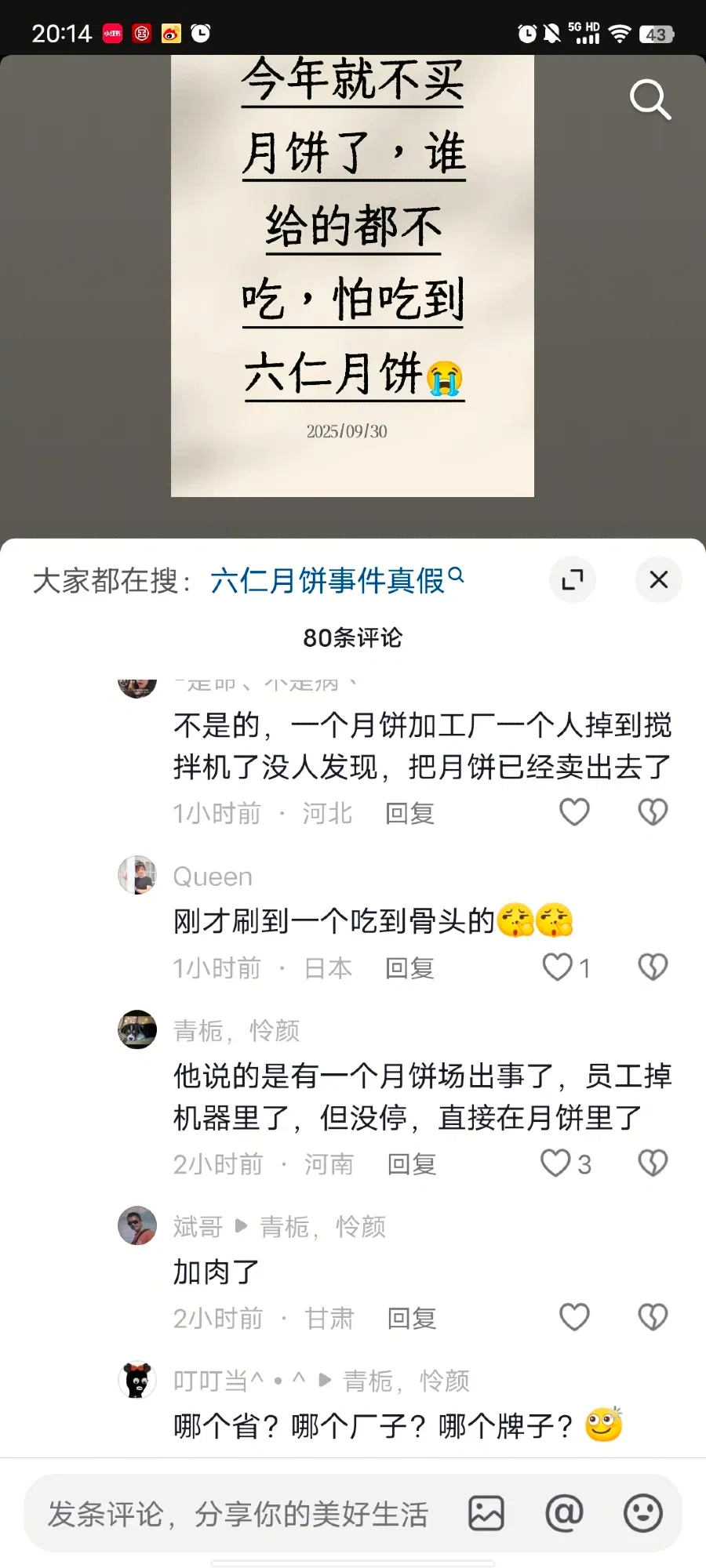Dislike Queen's comment
The width and height of the screenshot is (706, 1568).
653,967
